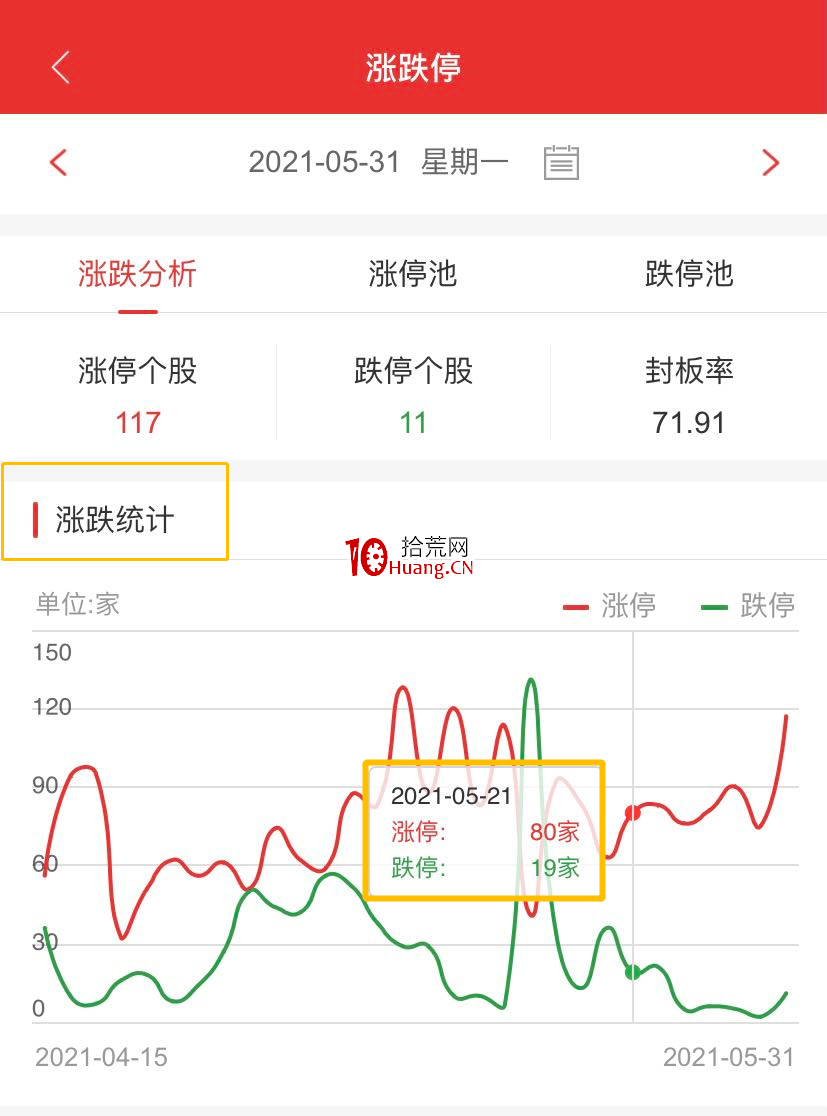Click the 涨停个股 count of 117
Screen dimensions: 827x1116
coord(136,422)
